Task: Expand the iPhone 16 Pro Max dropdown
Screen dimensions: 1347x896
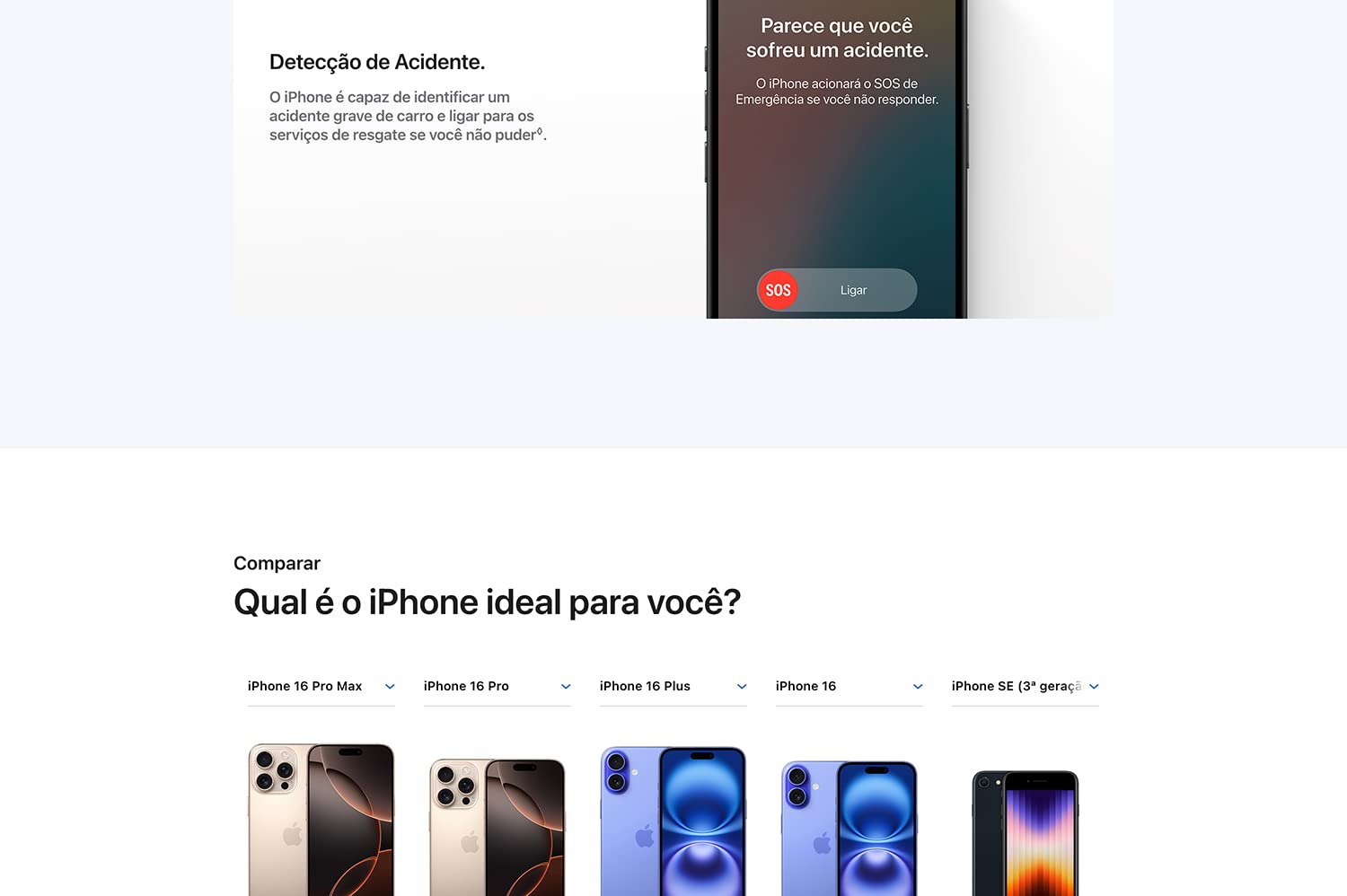Action: 321,686
